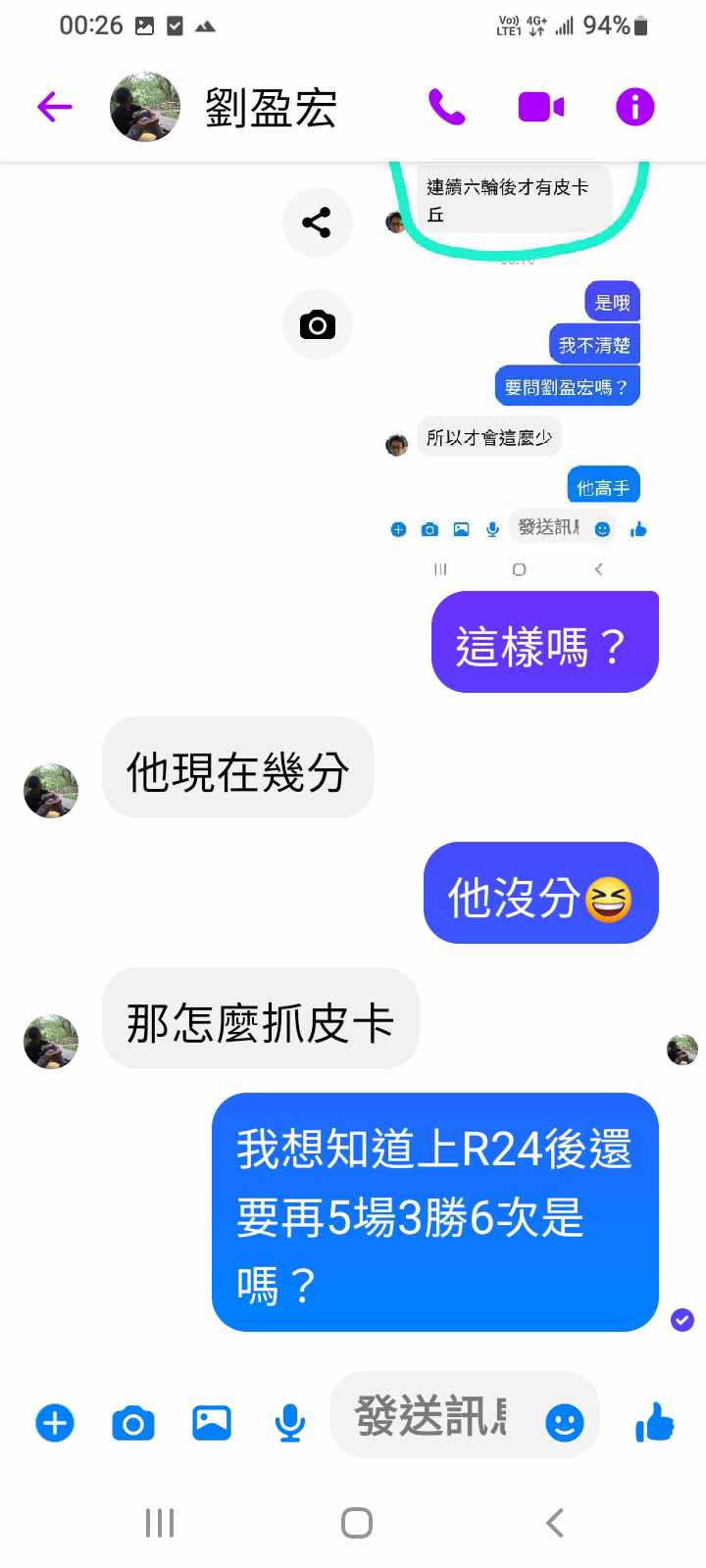This screenshot has height=1568, width=706.
Task: Send a thumbs-up like
Action: click(x=654, y=1422)
